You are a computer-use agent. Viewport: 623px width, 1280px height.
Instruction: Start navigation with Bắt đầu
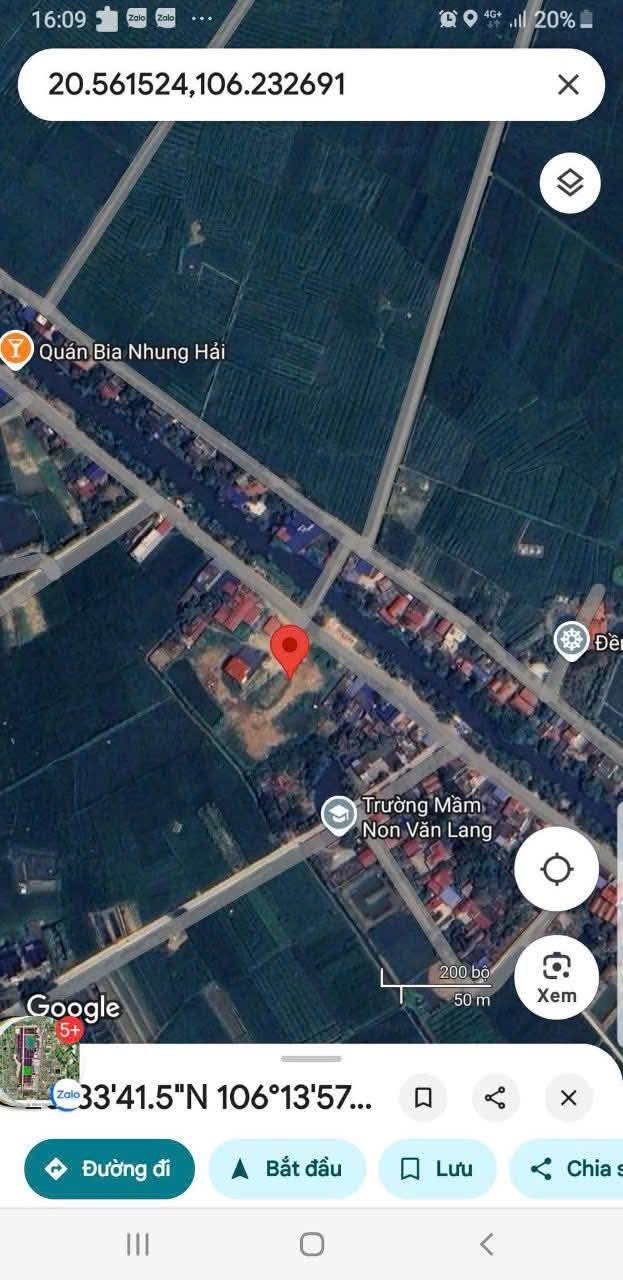click(x=287, y=1169)
